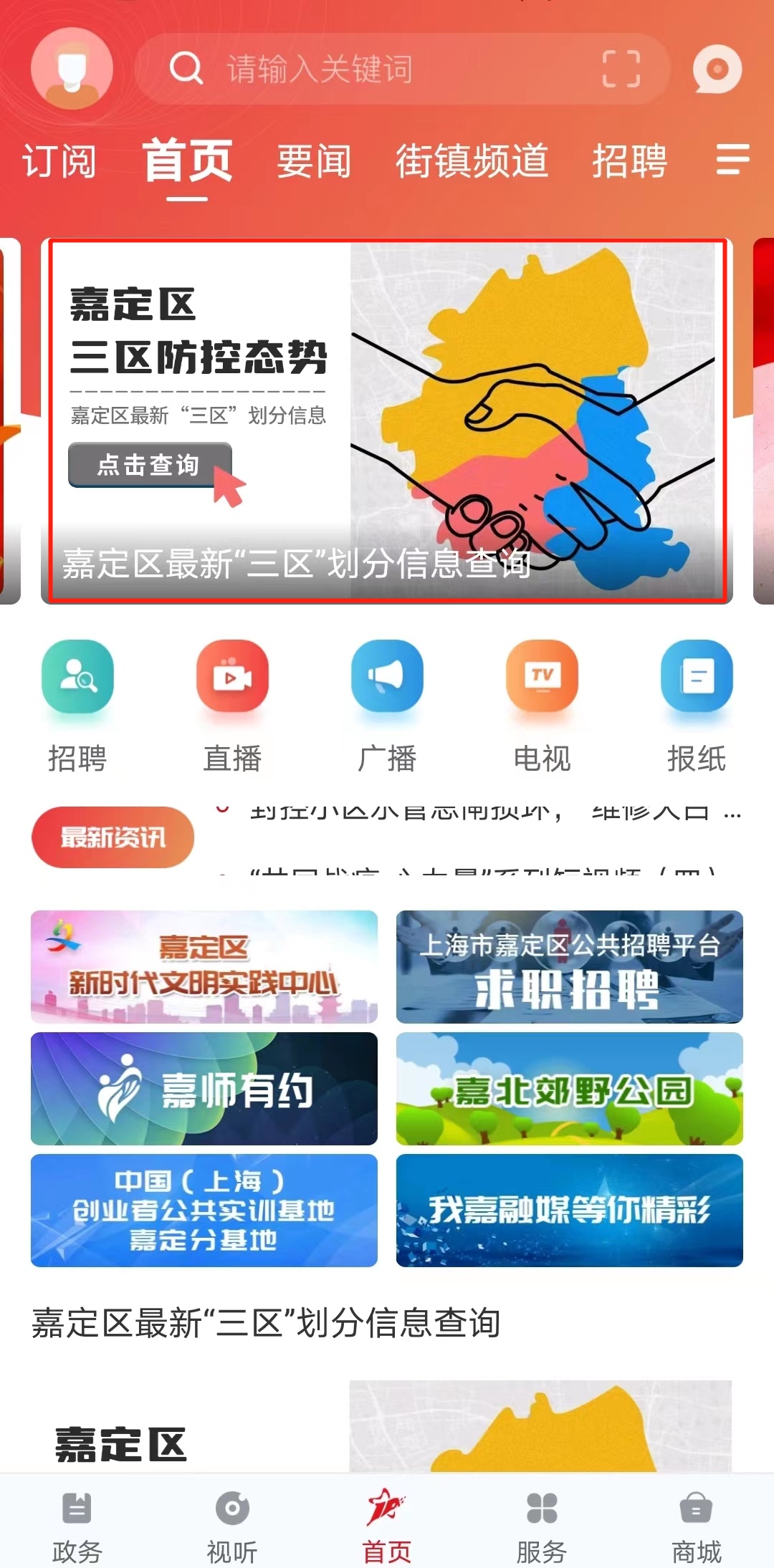Tap the 最新资讯 button
The width and height of the screenshot is (774, 1568).
click(x=113, y=837)
